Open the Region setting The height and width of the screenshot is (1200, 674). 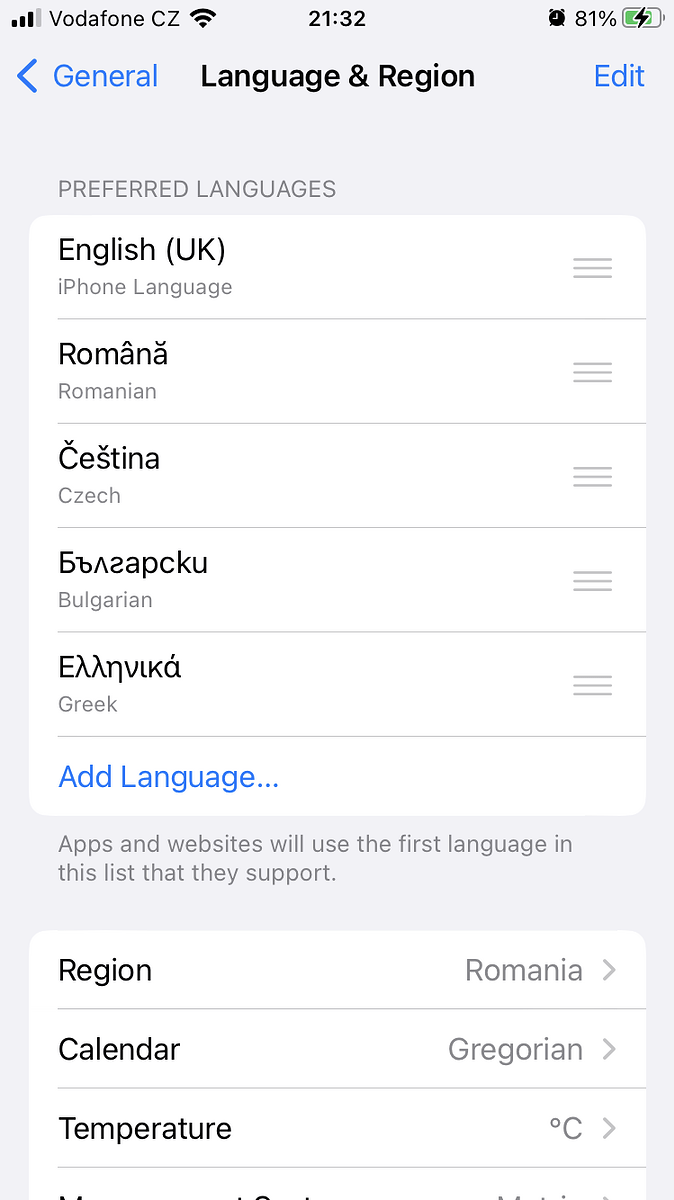tap(337, 970)
